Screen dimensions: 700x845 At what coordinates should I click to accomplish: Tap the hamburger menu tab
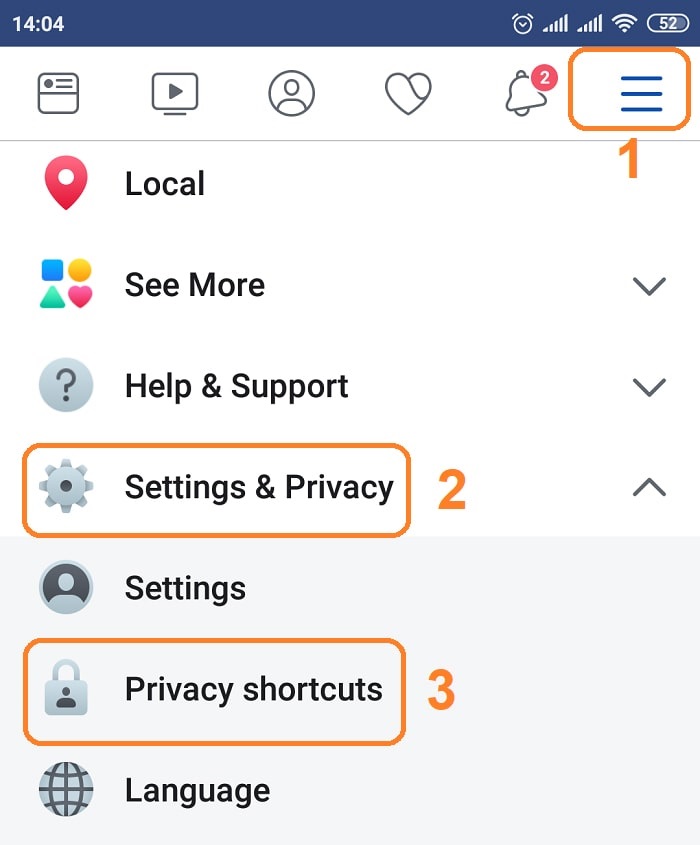(641, 93)
